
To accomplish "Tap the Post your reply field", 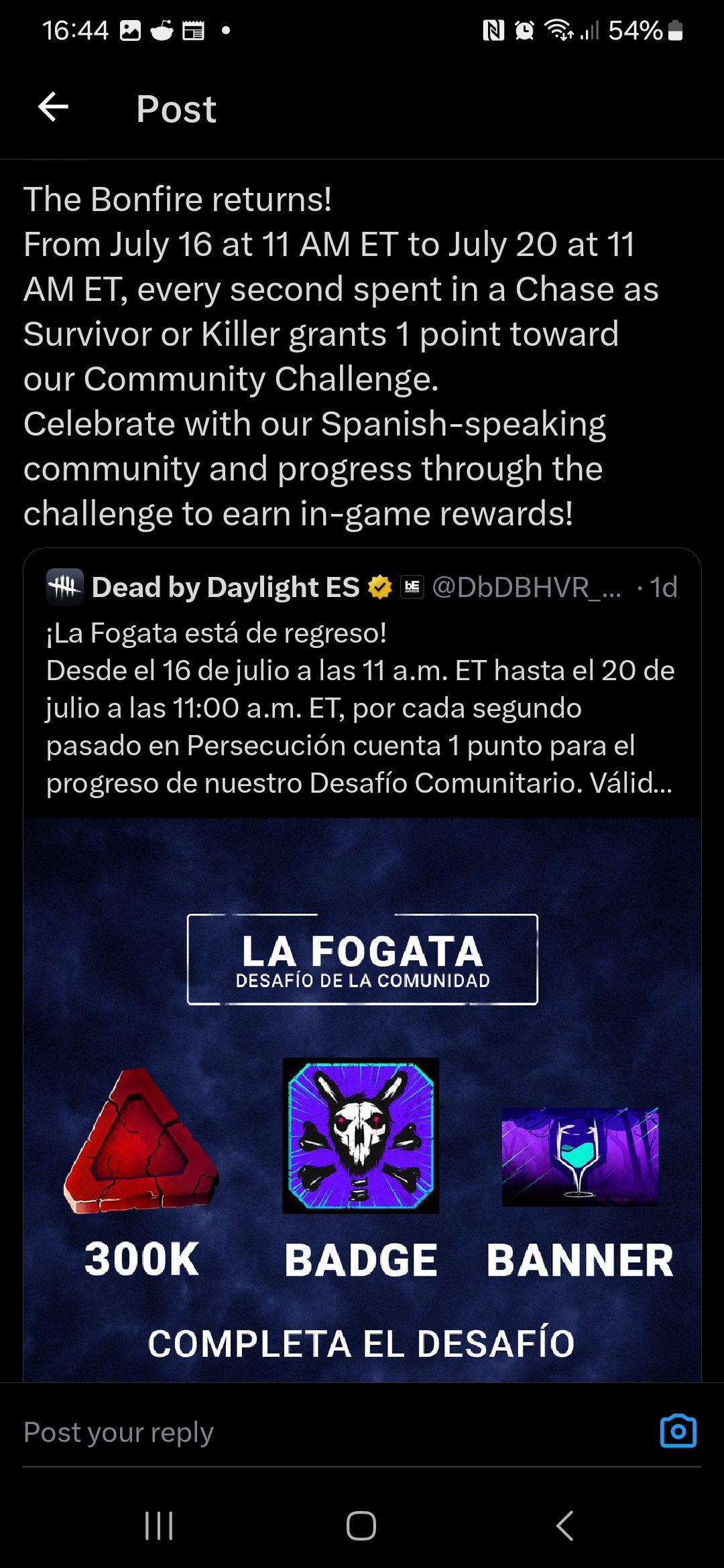I will point(322,1433).
